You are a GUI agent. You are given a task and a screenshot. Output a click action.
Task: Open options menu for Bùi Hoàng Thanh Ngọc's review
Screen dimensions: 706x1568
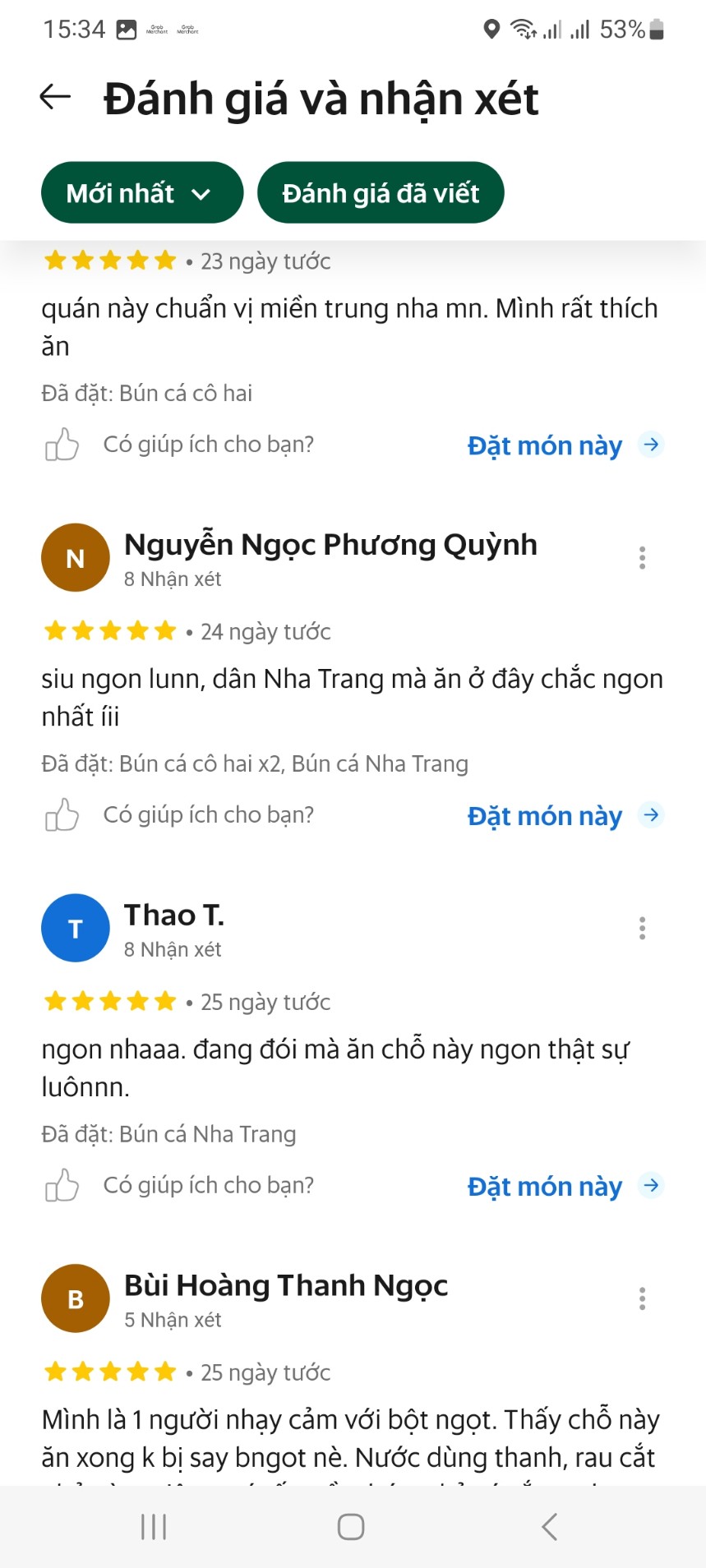642,1299
